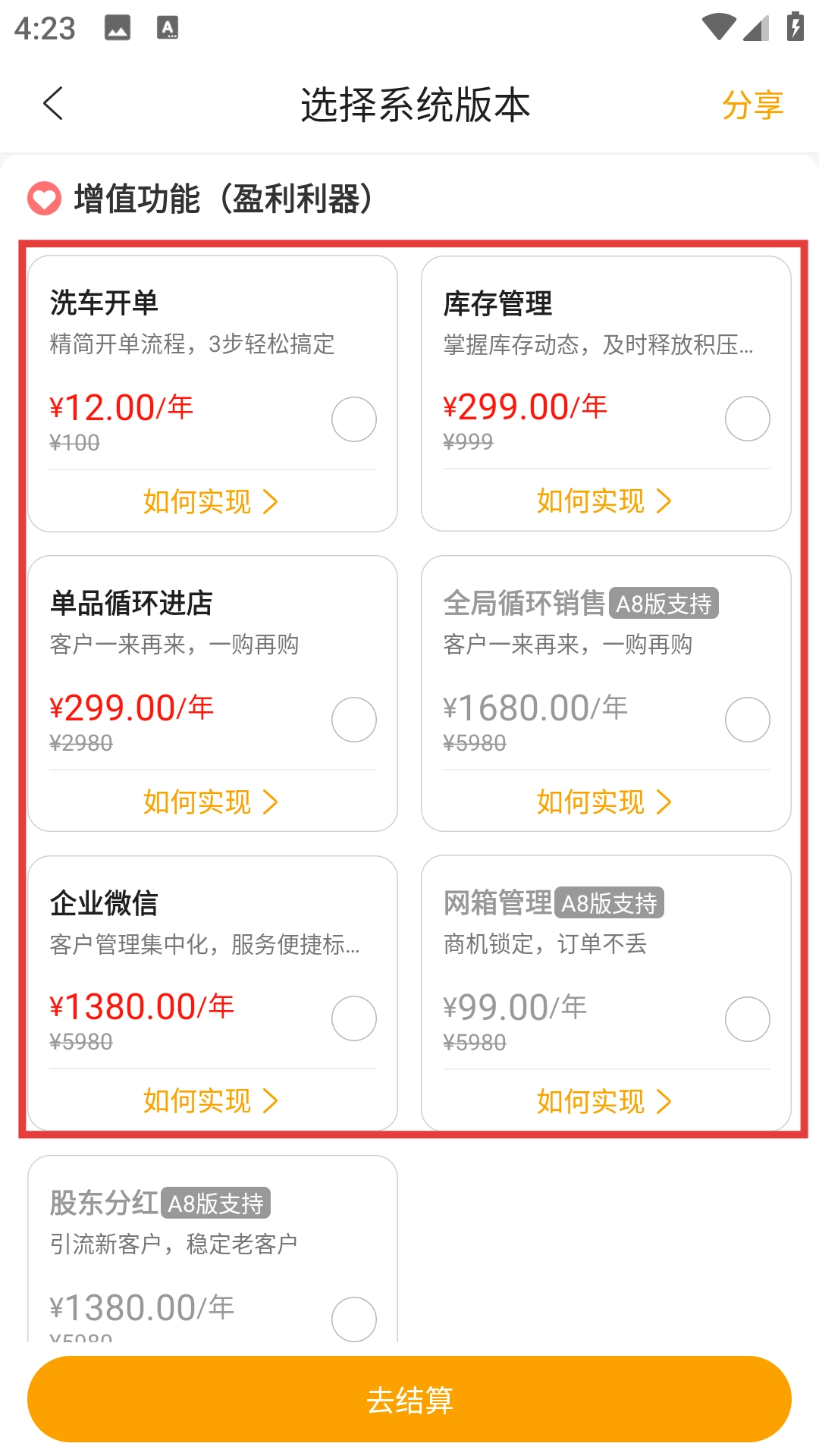This screenshot has width=819, height=1456.
Task: Open 如何实现 under 洗车开单
Action: 212,501
